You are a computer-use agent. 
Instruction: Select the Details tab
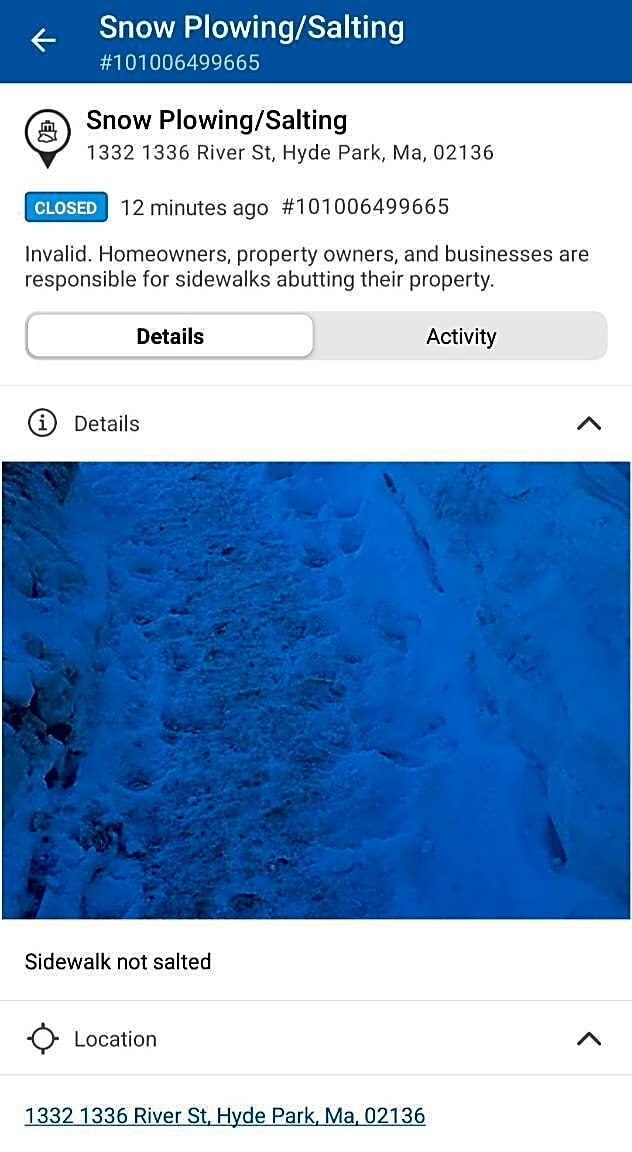(170, 336)
